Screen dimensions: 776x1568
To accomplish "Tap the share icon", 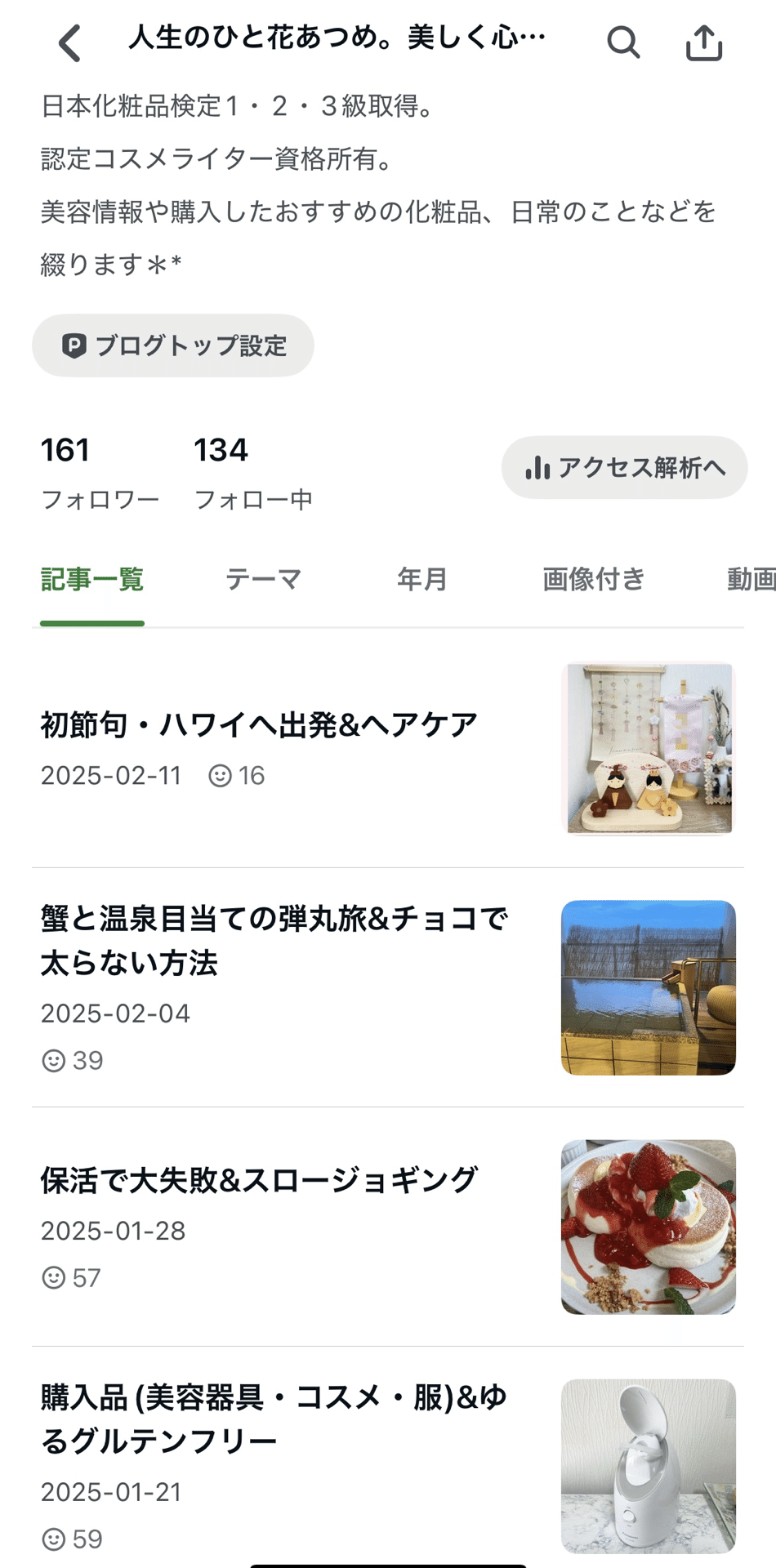I will (x=701, y=42).
